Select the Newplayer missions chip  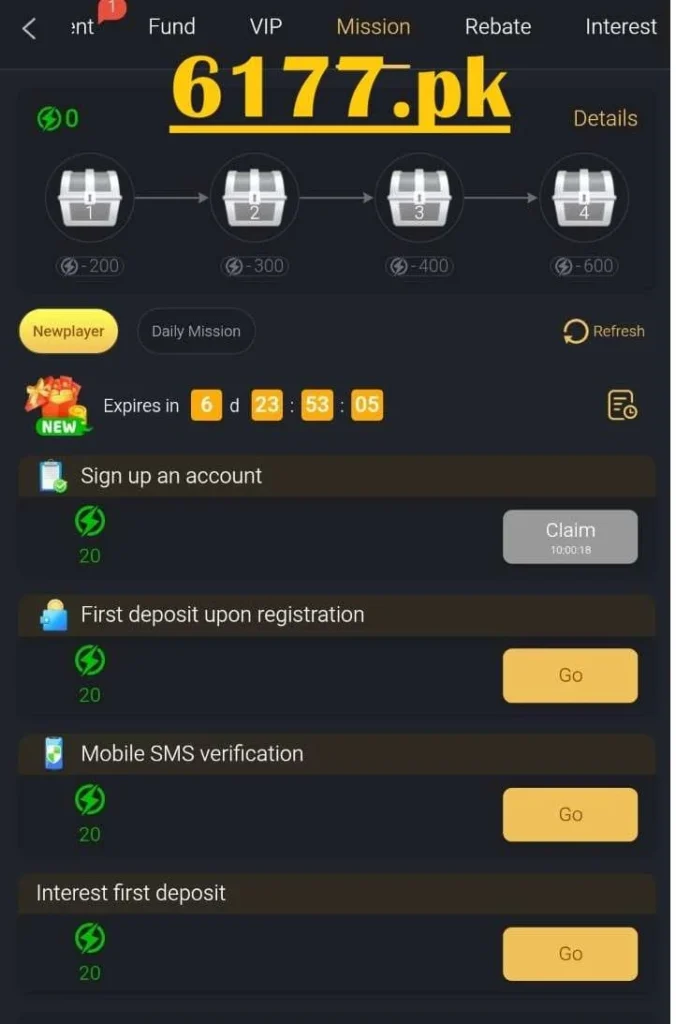[x=68, y=331]
